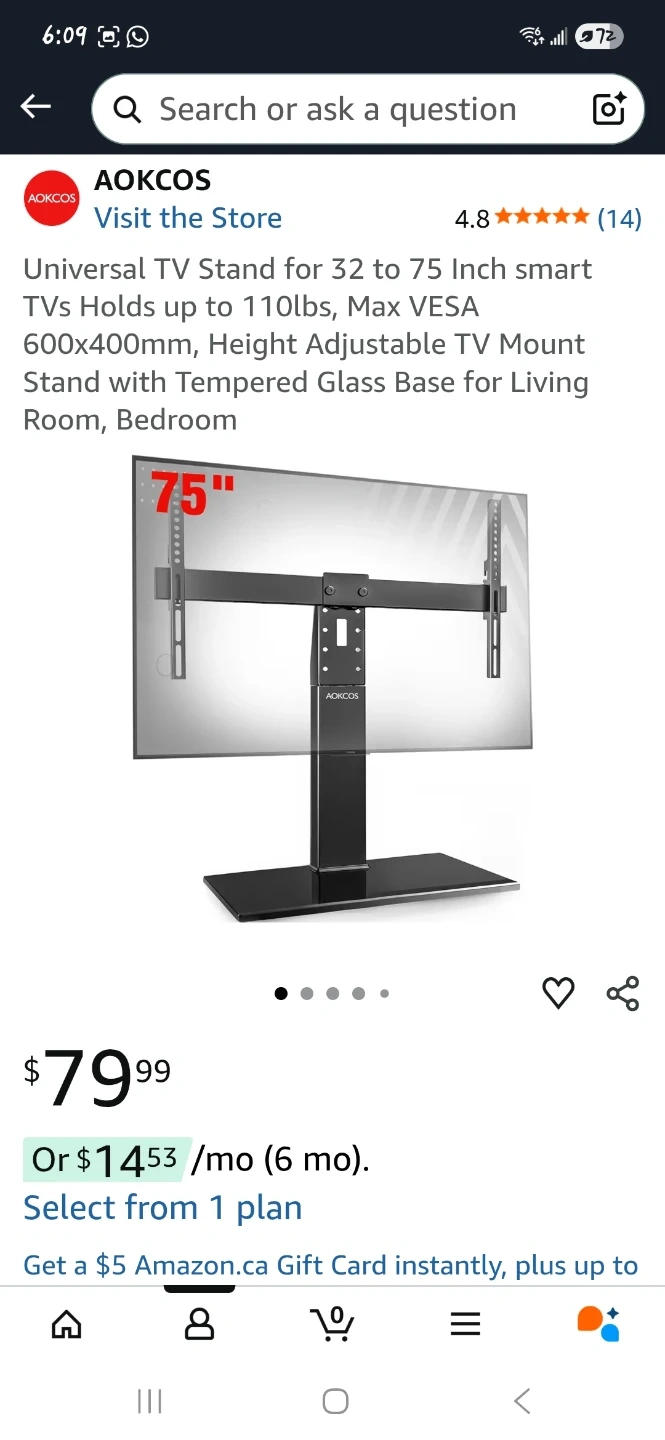The image size is (665, 1440).
Task: Go to the Amazon home tab
Action: pos(66,1324)
